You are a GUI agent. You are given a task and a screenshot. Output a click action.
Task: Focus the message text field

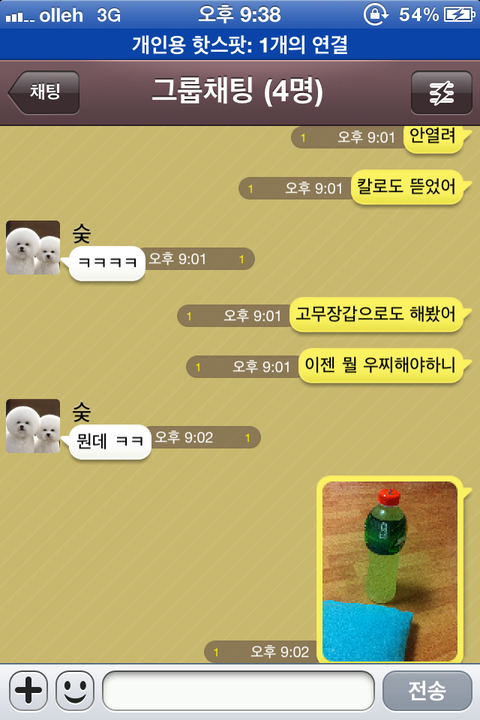click(x=238, y=690)
